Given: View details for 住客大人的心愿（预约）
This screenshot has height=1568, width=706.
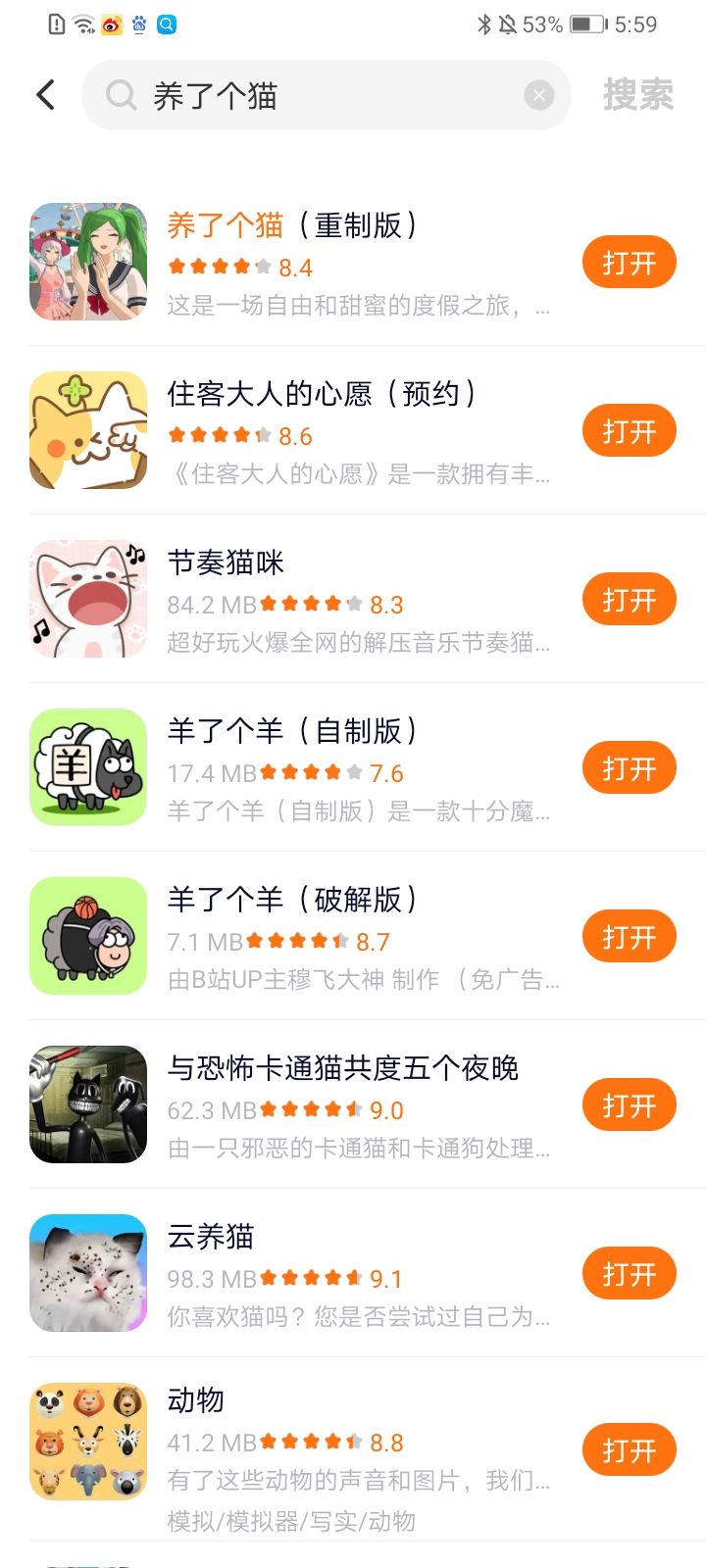Looking at the screenshot, I should [x=322, y=395].
